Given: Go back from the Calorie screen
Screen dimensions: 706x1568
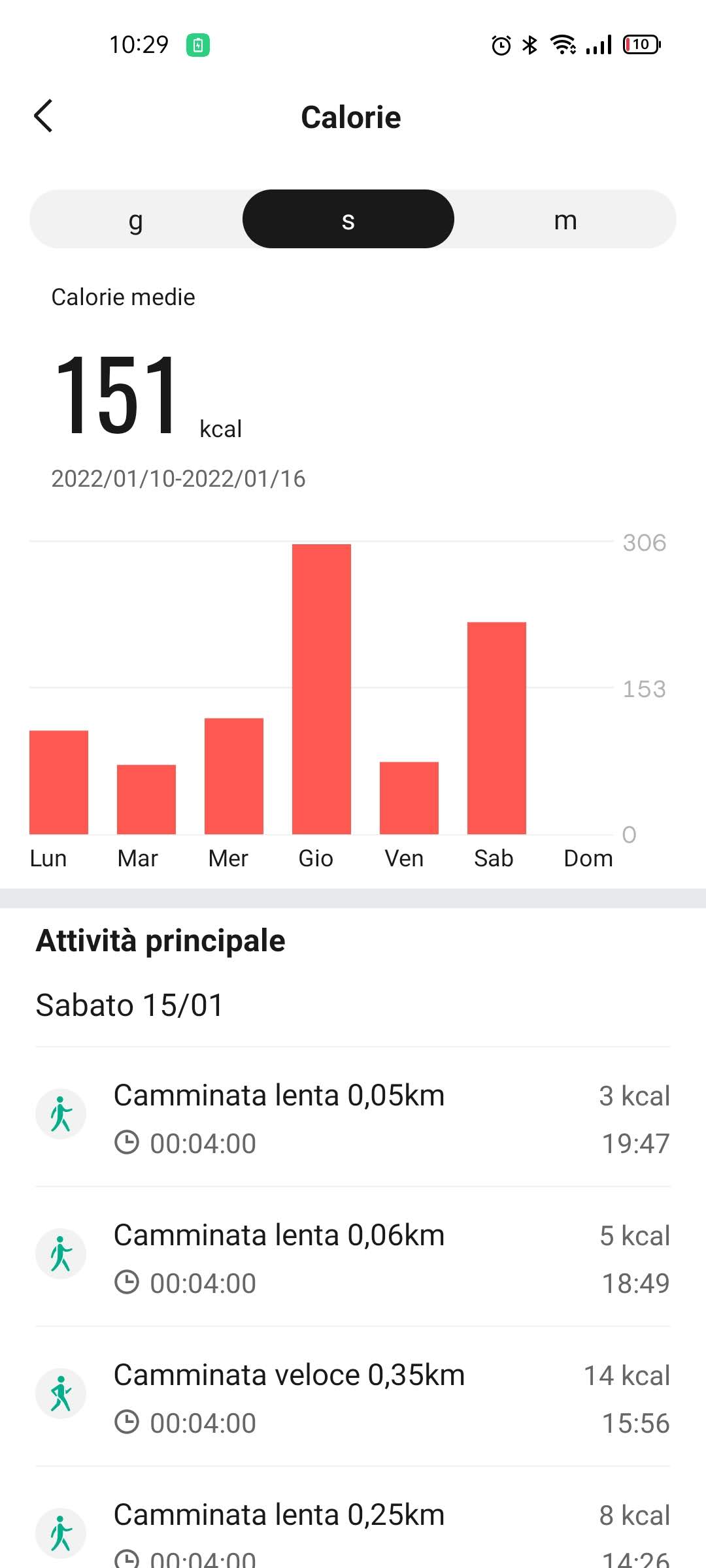Looking at the screenshot, I should [x=43, y=117].
